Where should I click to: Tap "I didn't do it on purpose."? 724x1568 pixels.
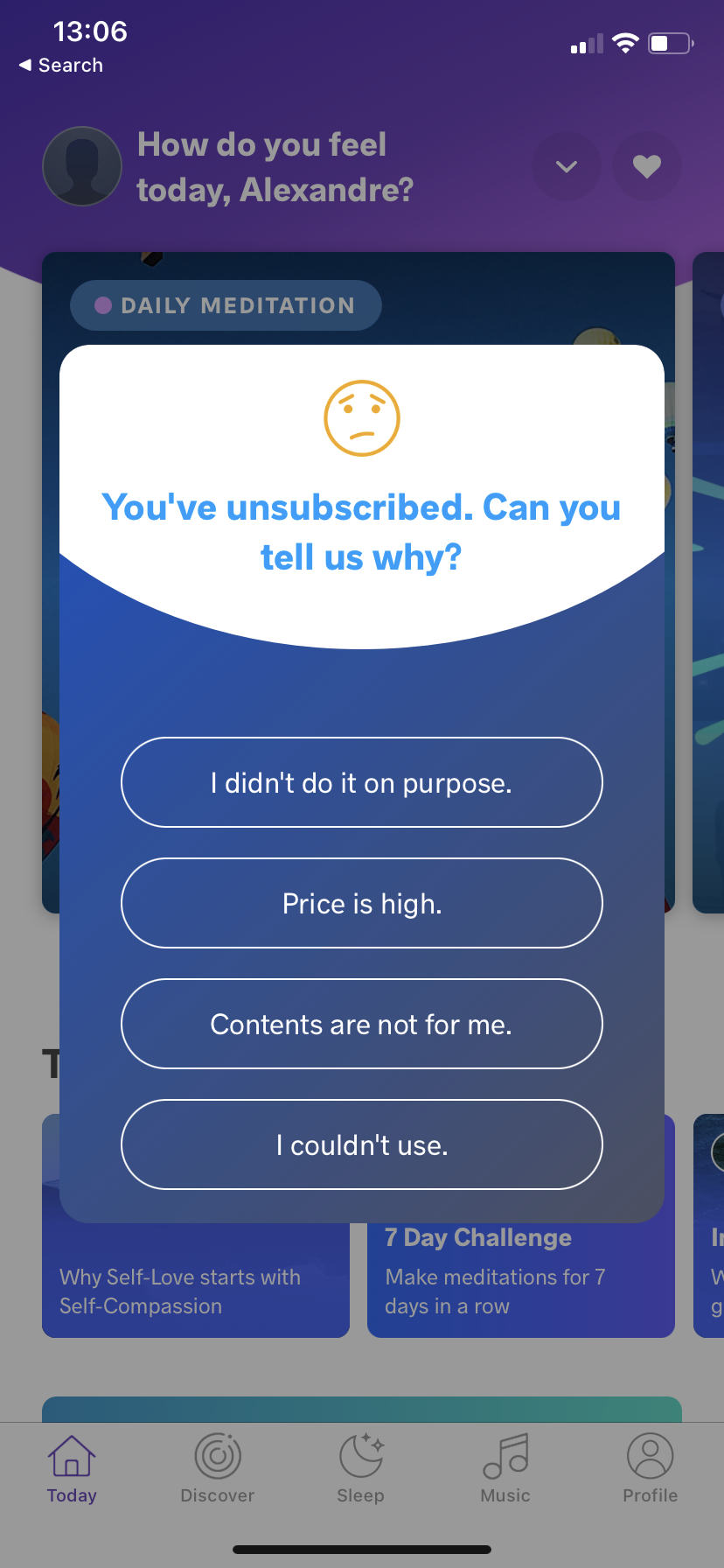pyautogui.click(x=361, y=782)
